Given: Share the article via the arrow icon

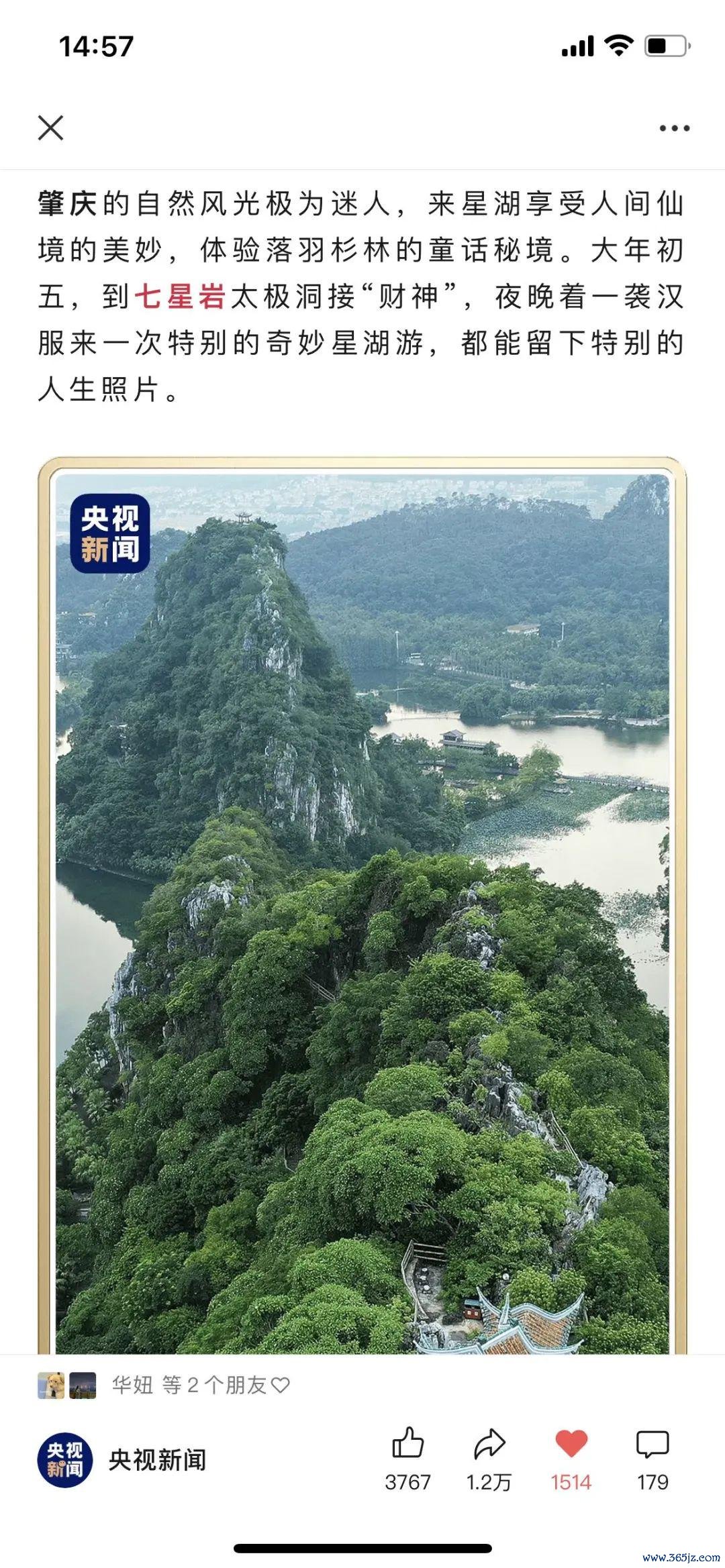Looking at the screenshot, I should pos(489,1443).
